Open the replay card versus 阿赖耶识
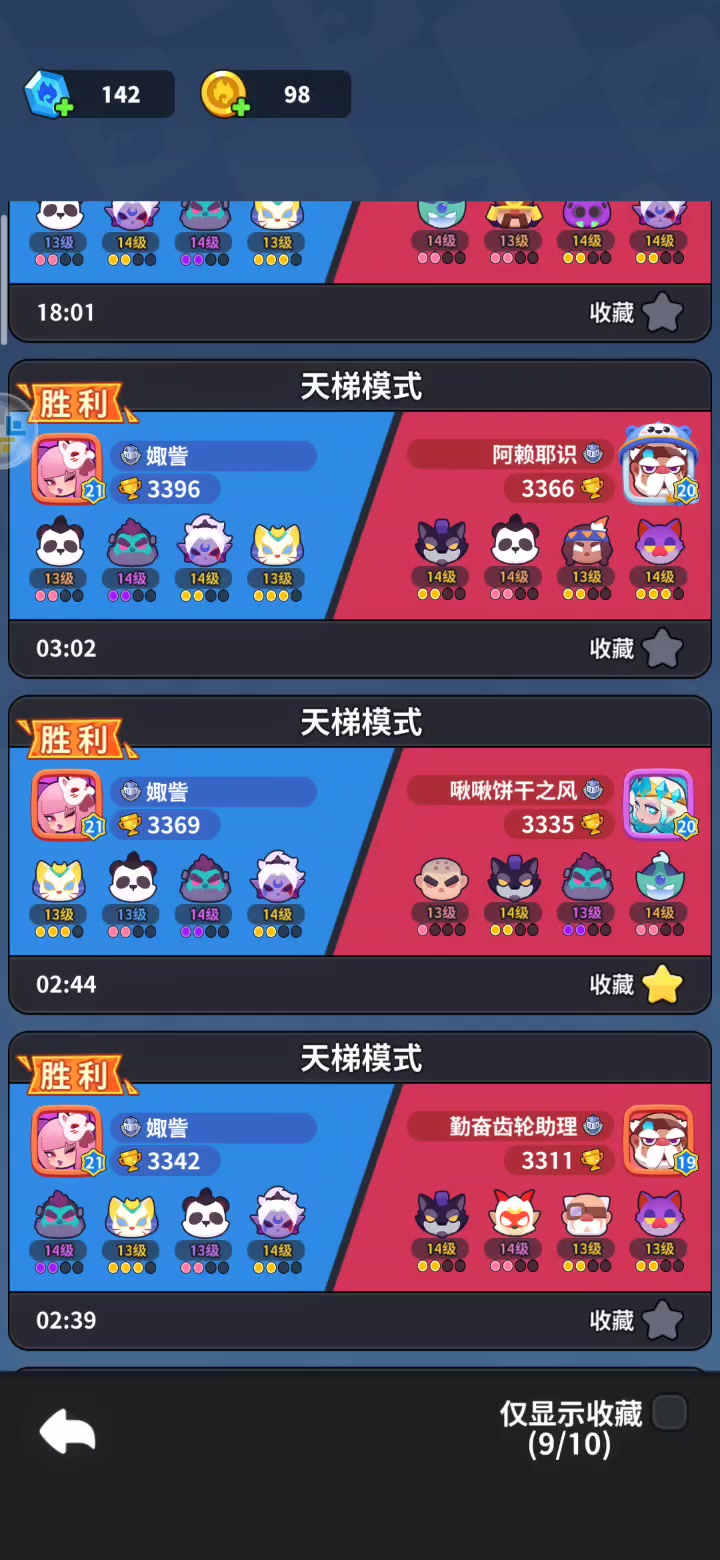The image size is (720, 1560). [360, 519]
